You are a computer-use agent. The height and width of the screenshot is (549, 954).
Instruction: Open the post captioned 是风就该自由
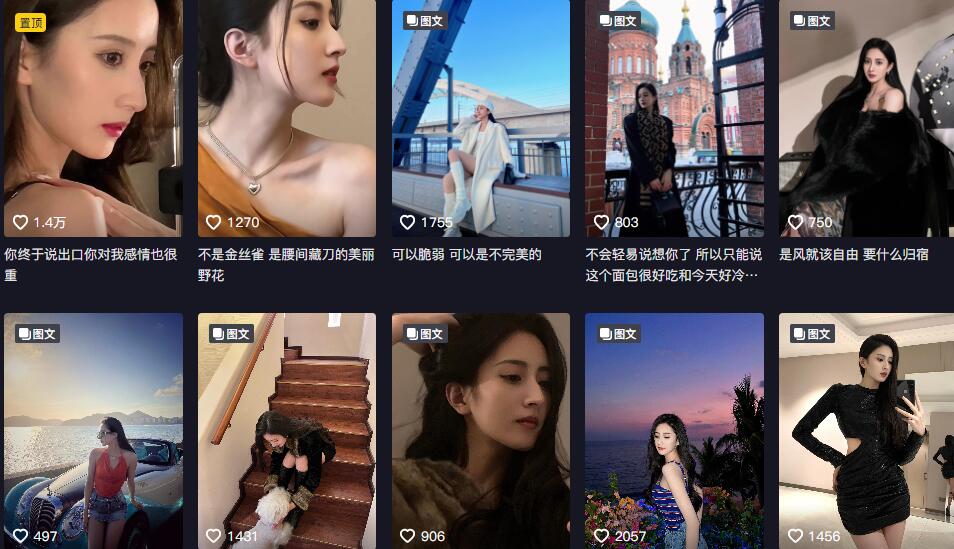(x=866, y=118)
